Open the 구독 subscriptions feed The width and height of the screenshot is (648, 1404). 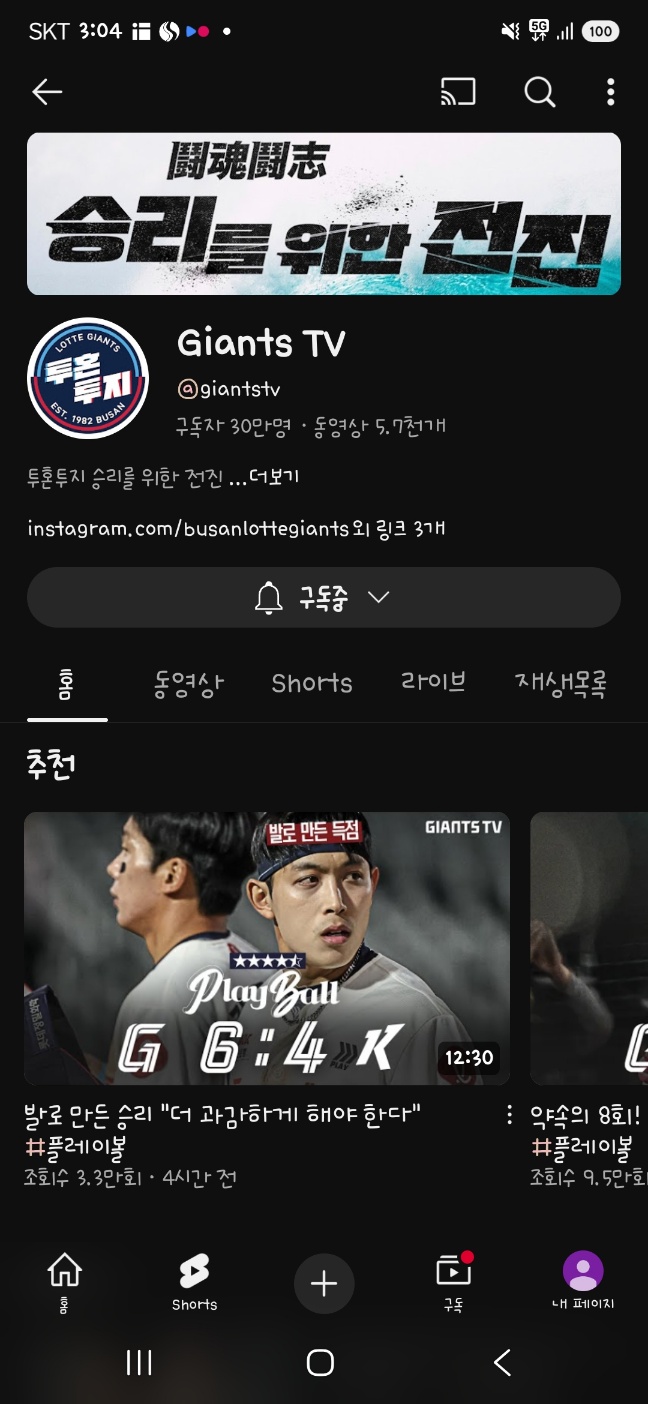tap(454, 1282)
